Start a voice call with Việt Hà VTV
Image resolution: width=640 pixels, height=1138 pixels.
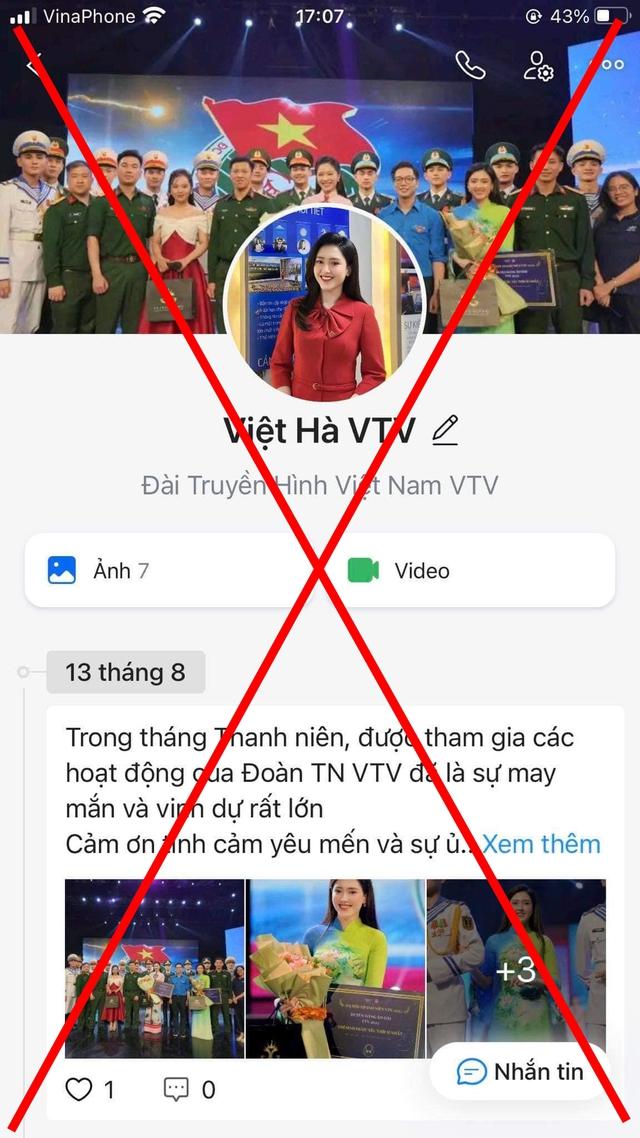click(470, 66)
